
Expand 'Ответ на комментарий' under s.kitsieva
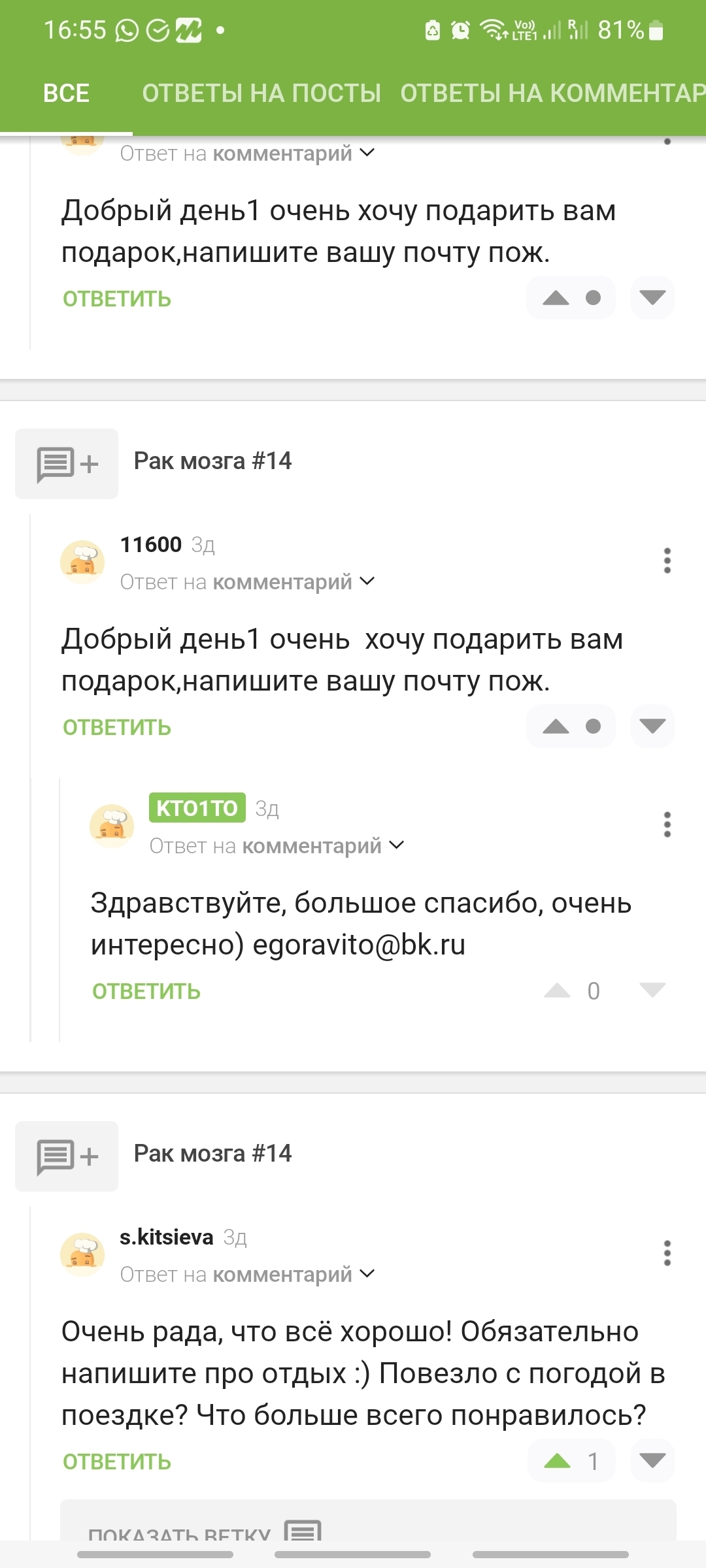[247, 1274]
